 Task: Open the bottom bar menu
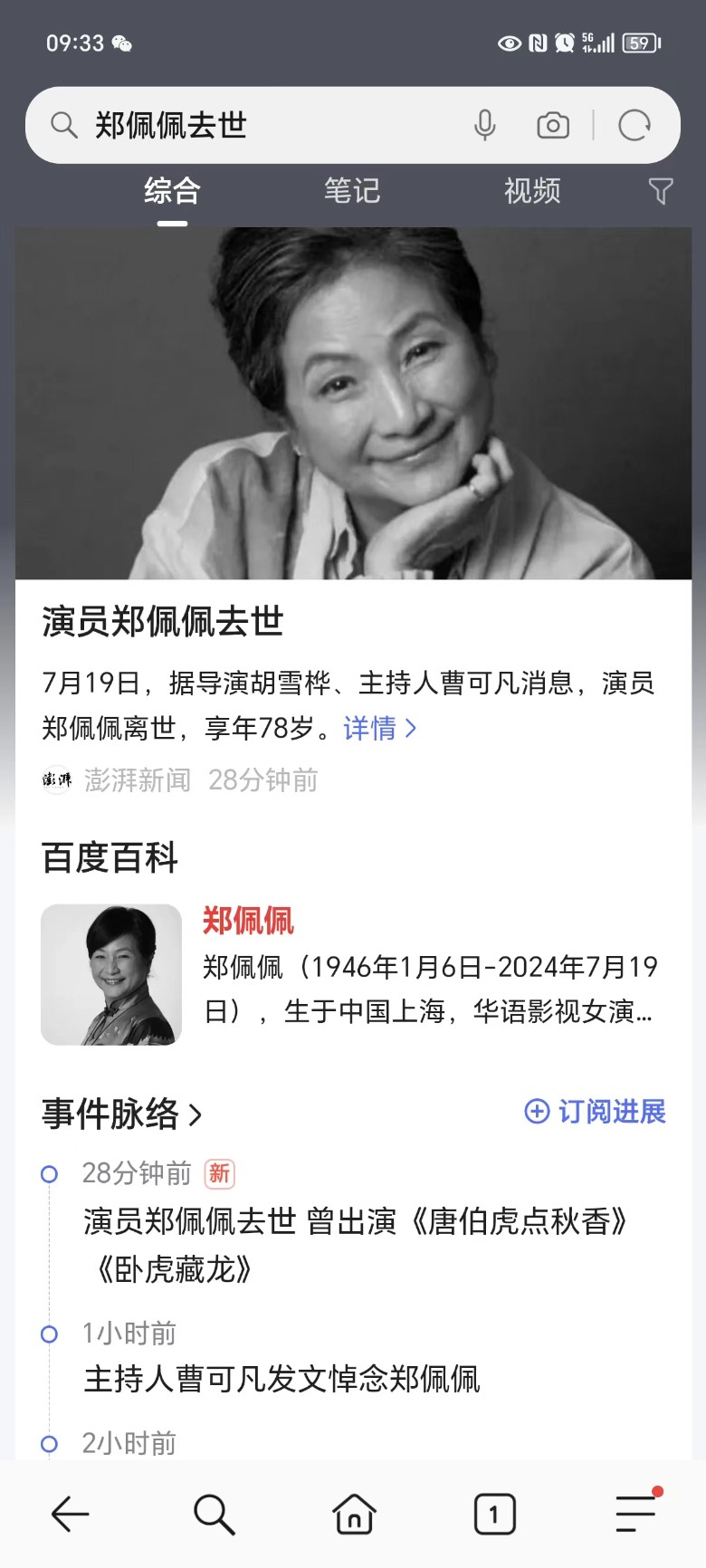click(636, 1513)
